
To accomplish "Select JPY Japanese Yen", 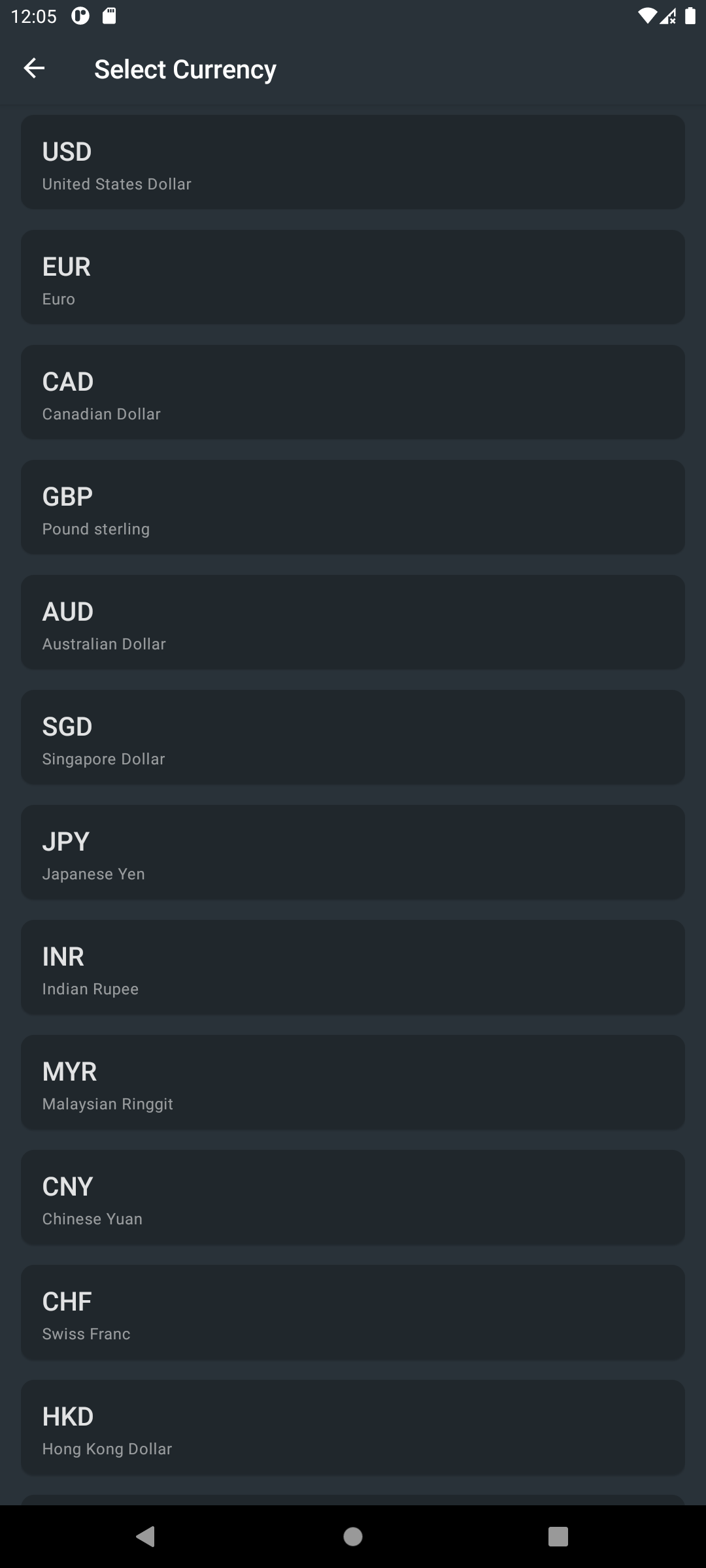I will (x=353, y=853).
